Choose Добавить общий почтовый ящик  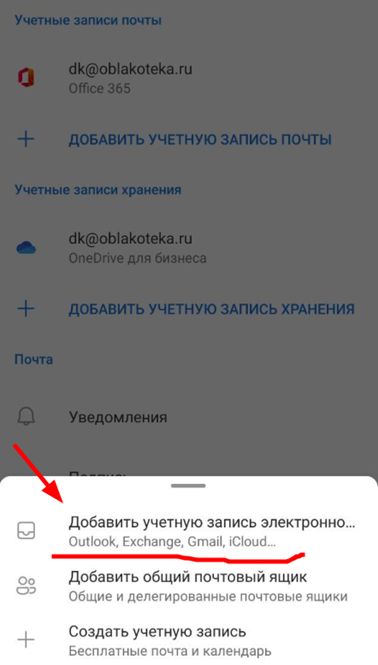pyautogui.click(x=189, y=586)
